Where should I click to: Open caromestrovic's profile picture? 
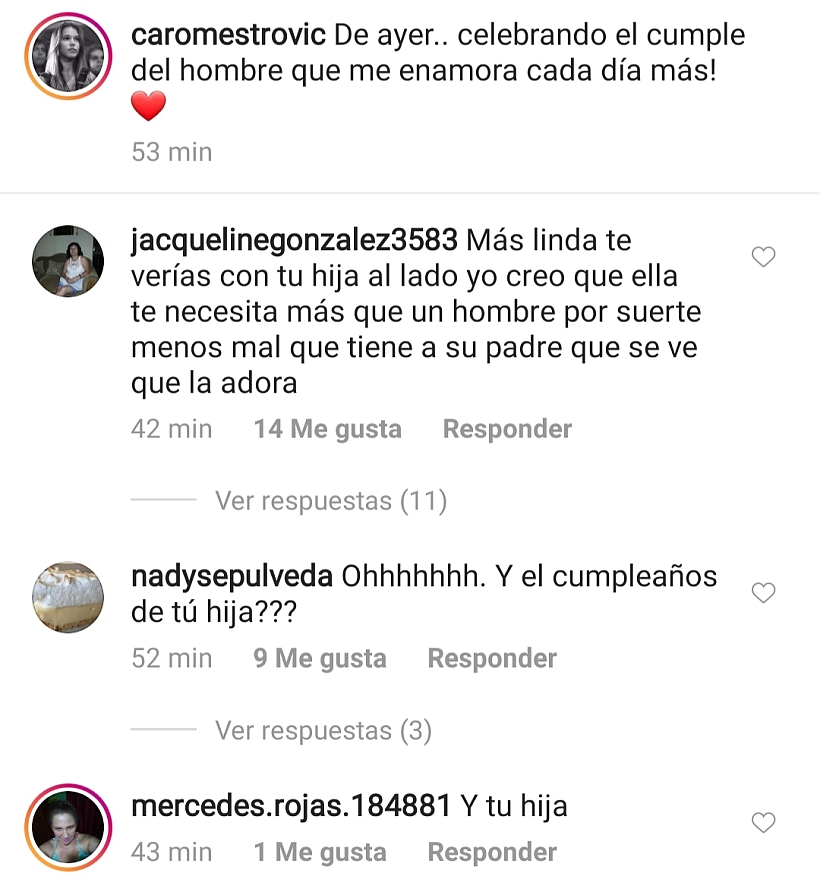click(x=68, y=58)
